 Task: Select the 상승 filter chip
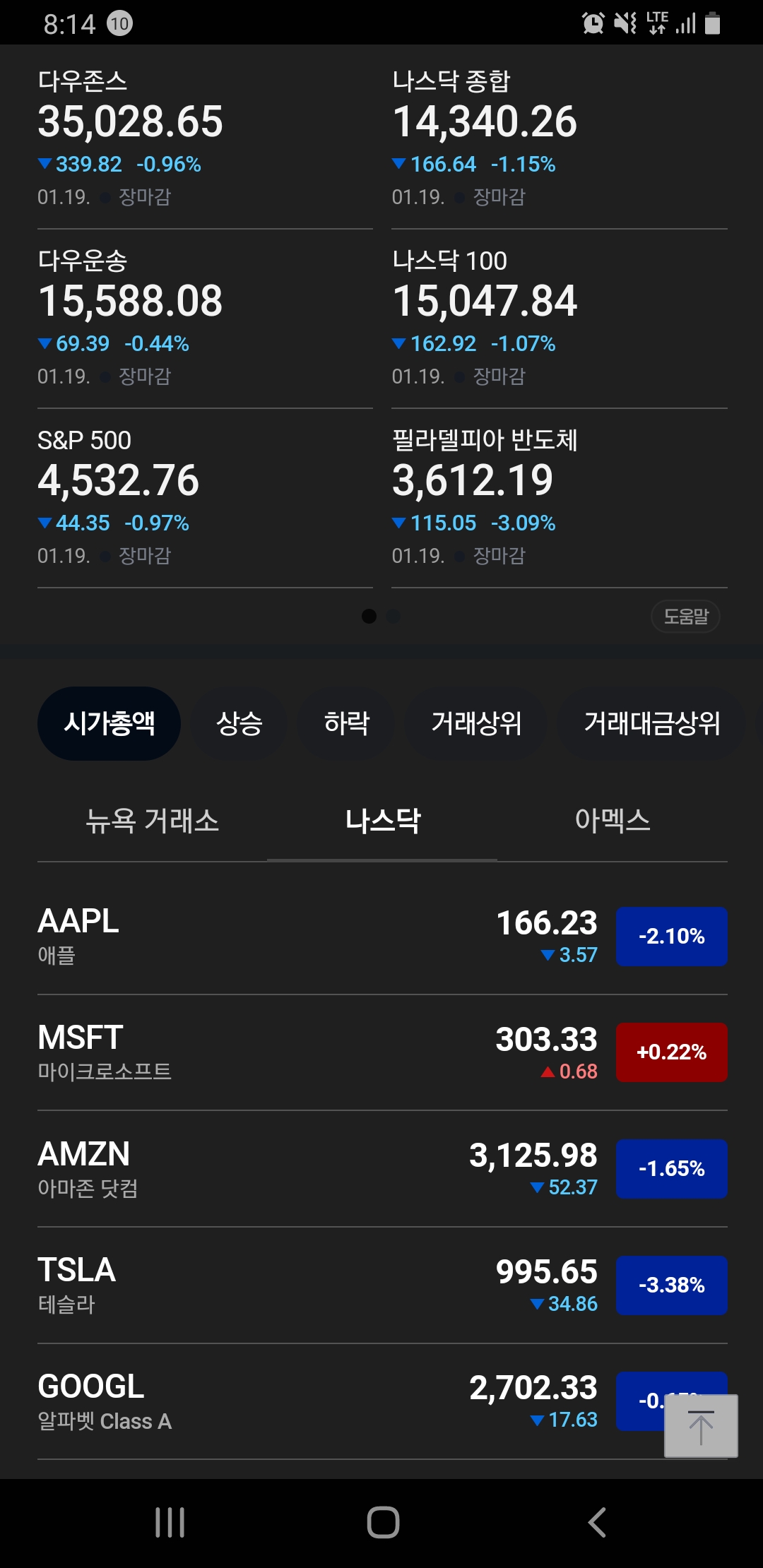tap(239, 723)
